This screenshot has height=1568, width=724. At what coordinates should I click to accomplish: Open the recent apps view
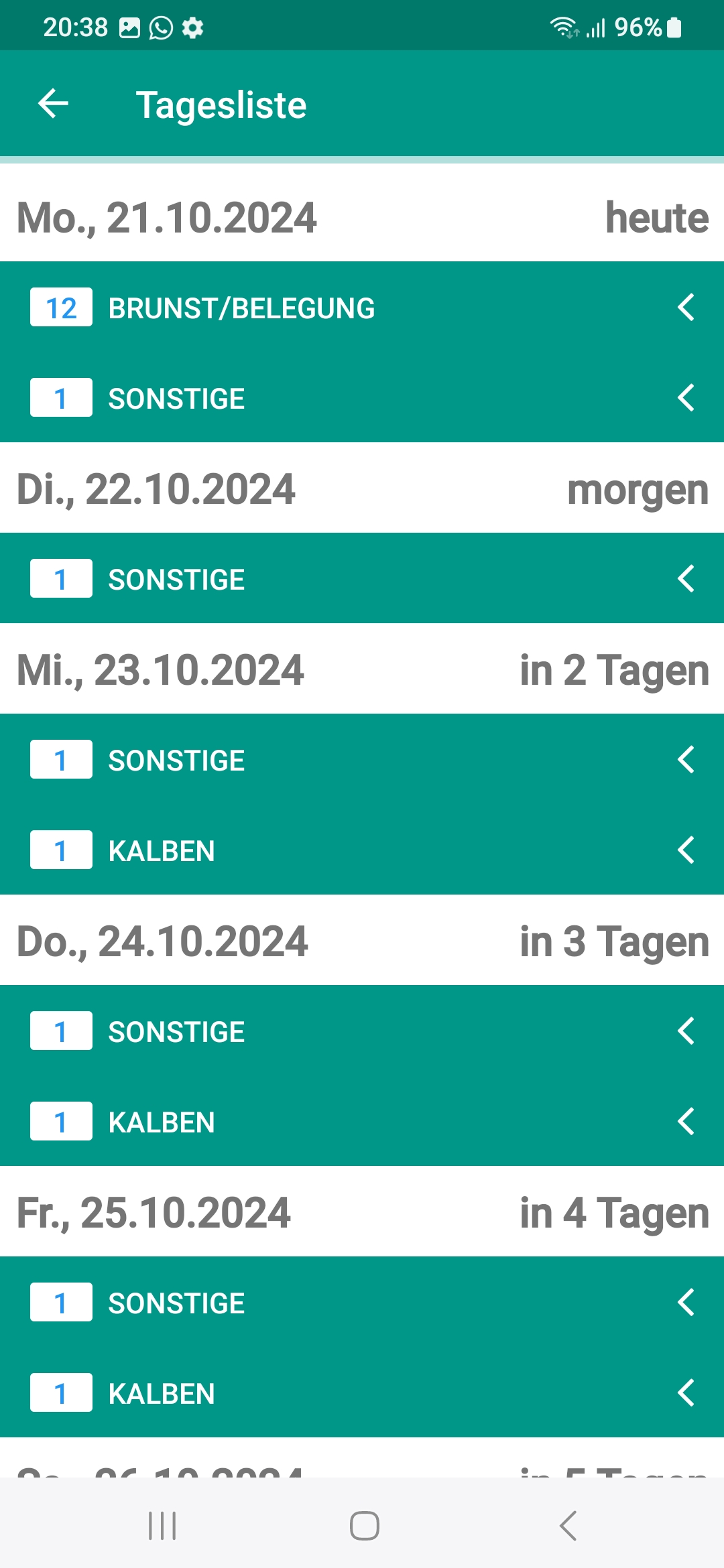click(x=162, y=1526)
